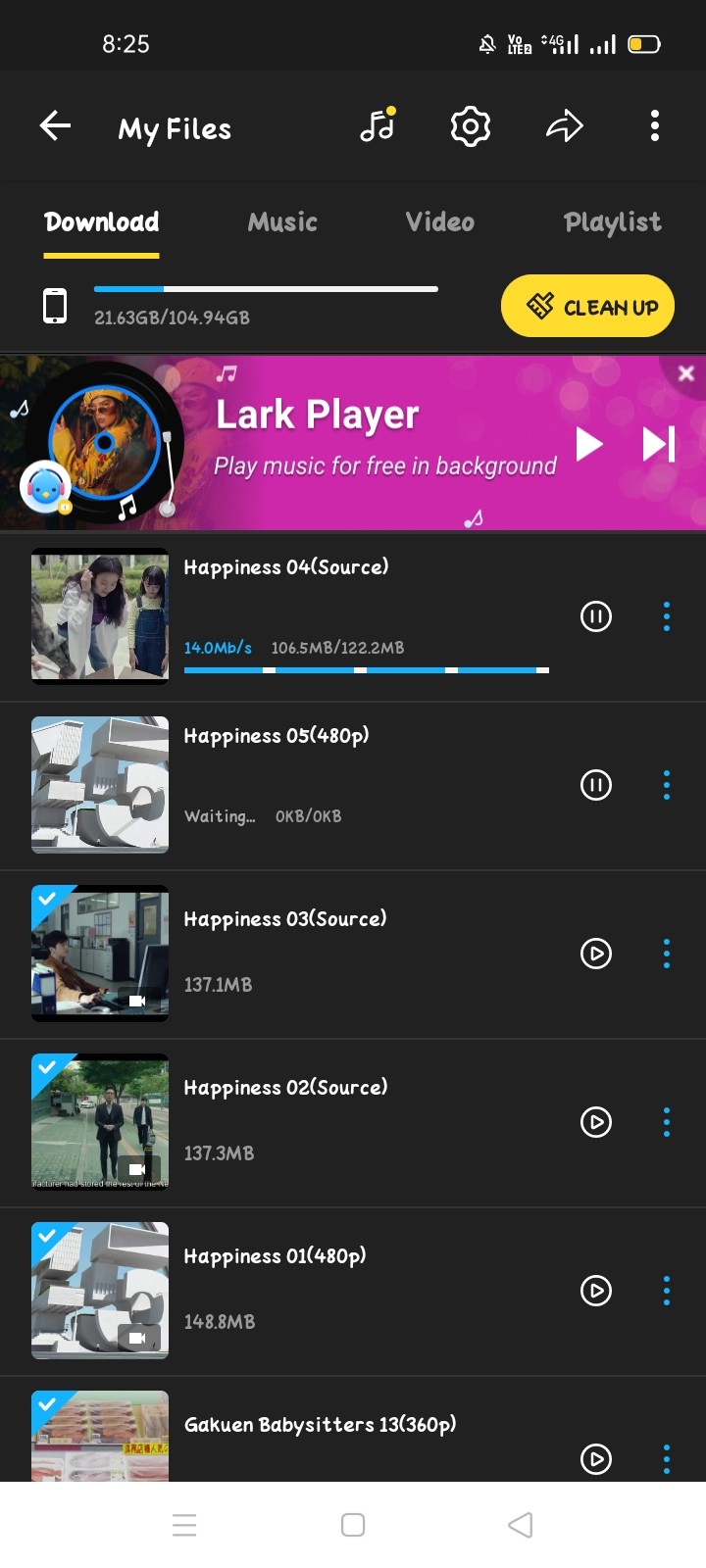Image resolution: width=706 pixels, height=1568 pixels.
Task: Pause the waiting Happiness 05(480p) download
Action: tap(596, 785)
